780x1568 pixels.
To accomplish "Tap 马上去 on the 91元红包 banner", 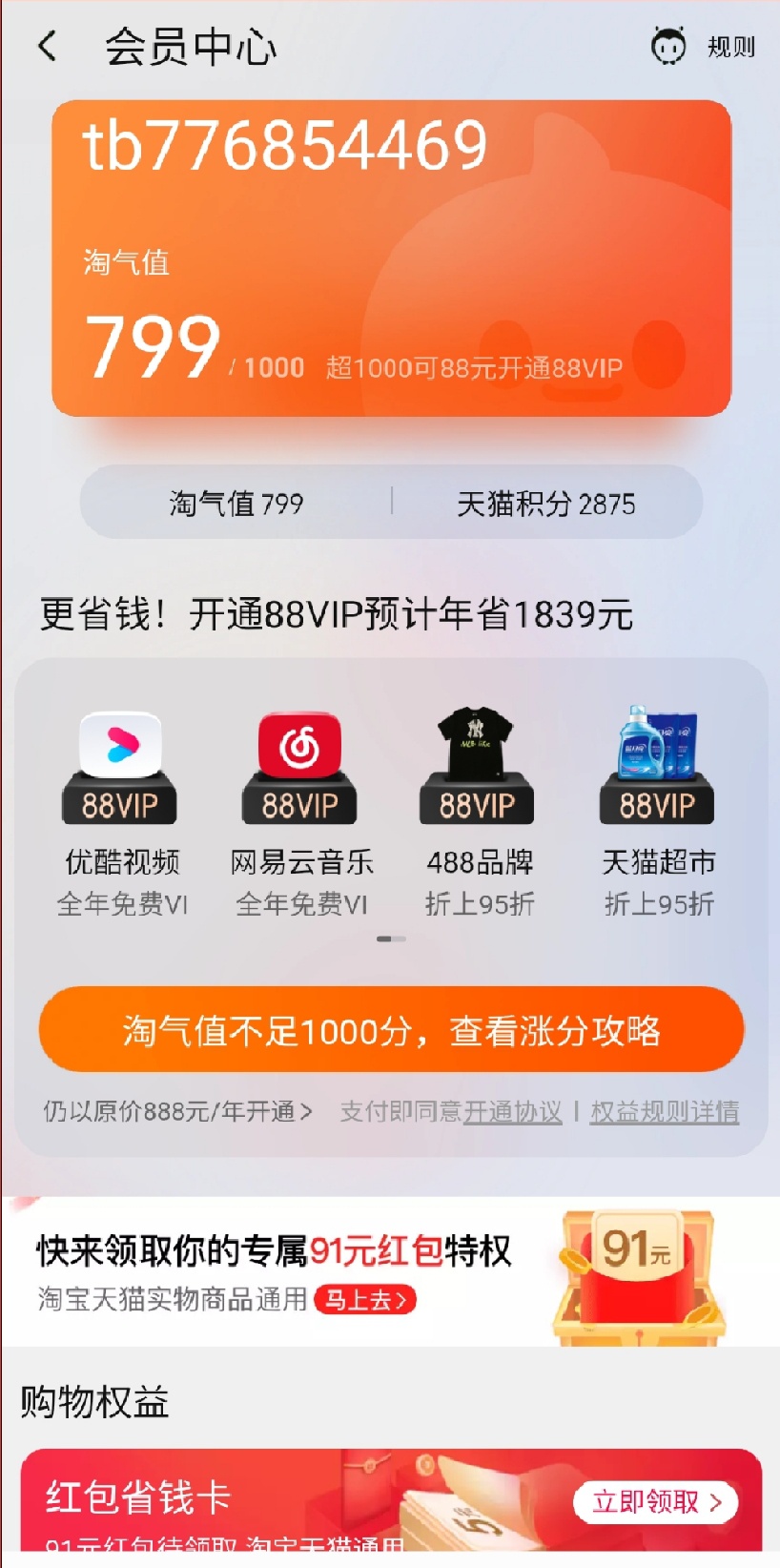I will (365, 1300).
